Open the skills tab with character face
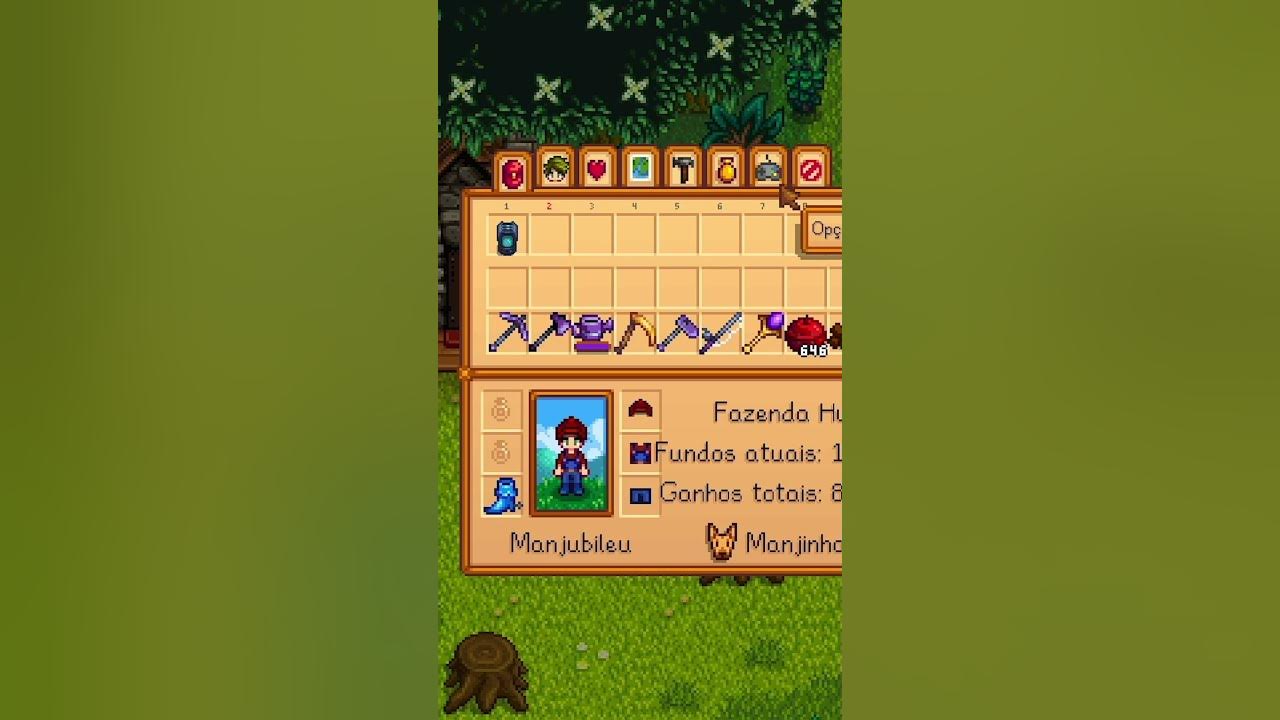The height and width of the screenshot is (720, 1280). coord(555,170)
